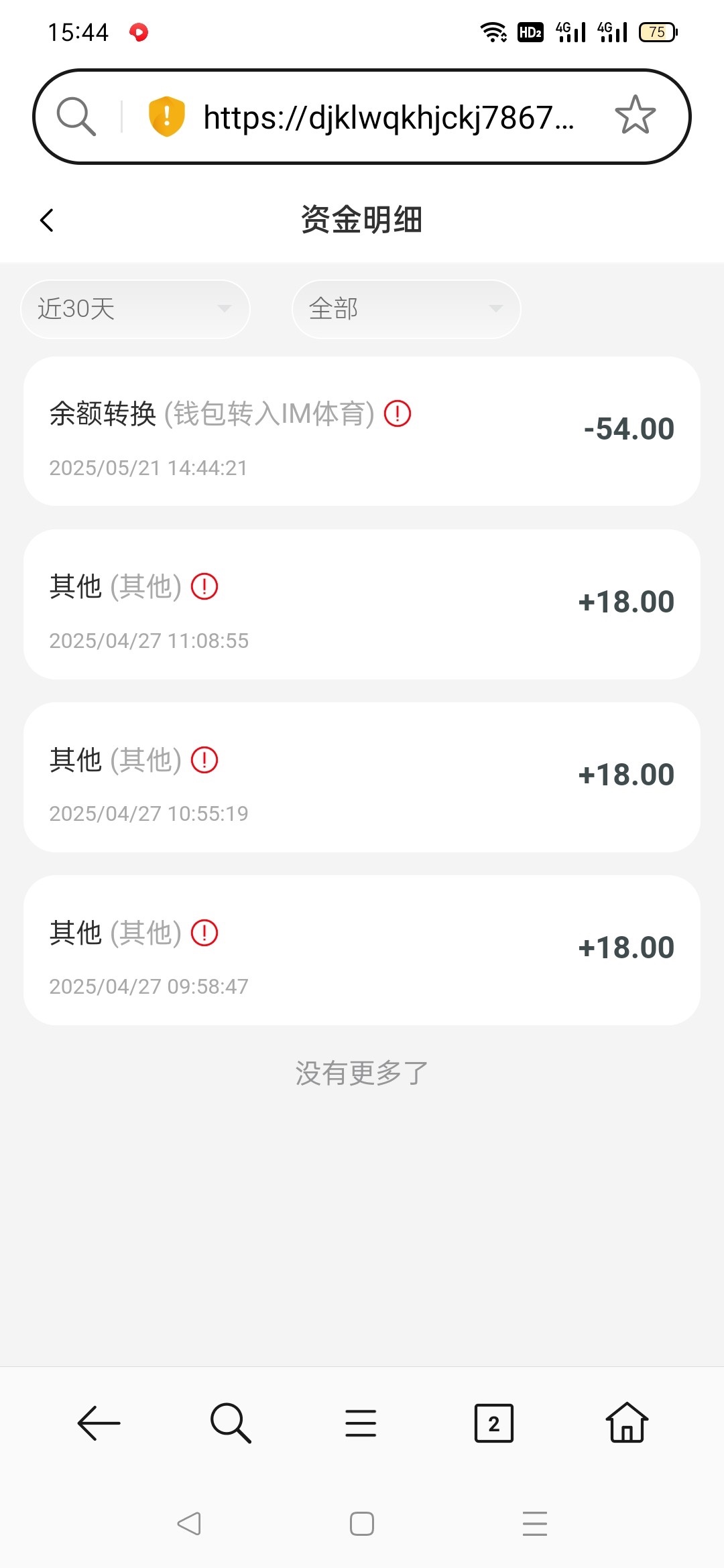Tap the browser back arrow in bottom toolbar

(x=99, y=1423)
